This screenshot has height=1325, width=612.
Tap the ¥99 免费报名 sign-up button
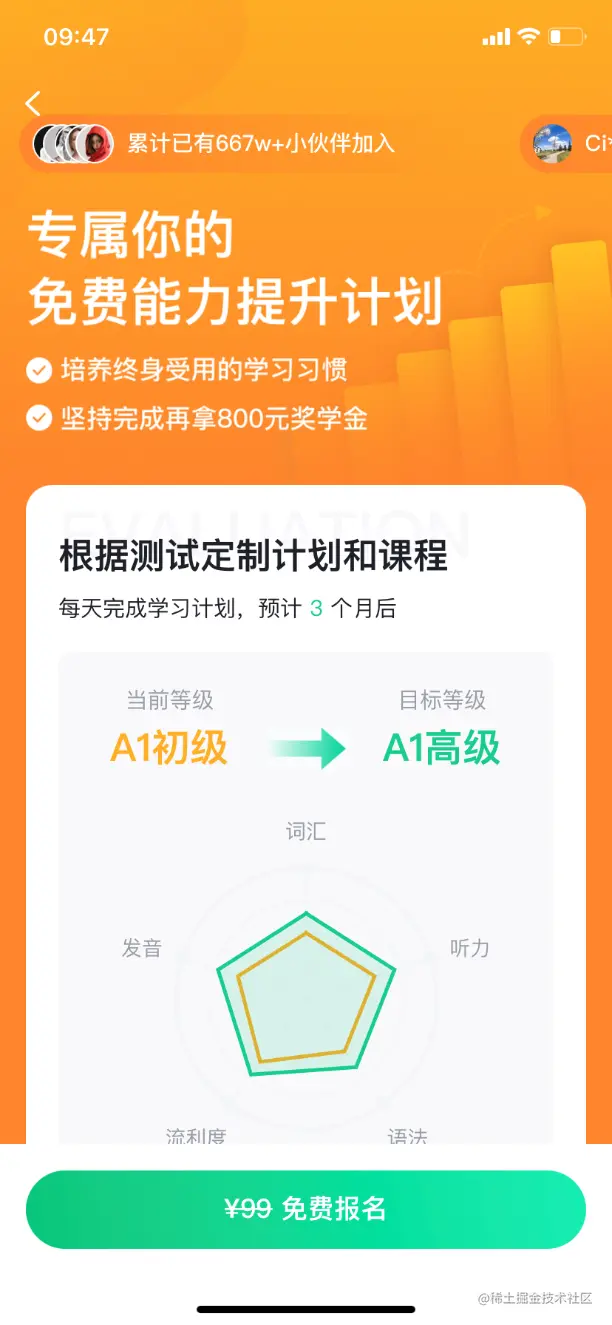click(x=305, y=1209)
